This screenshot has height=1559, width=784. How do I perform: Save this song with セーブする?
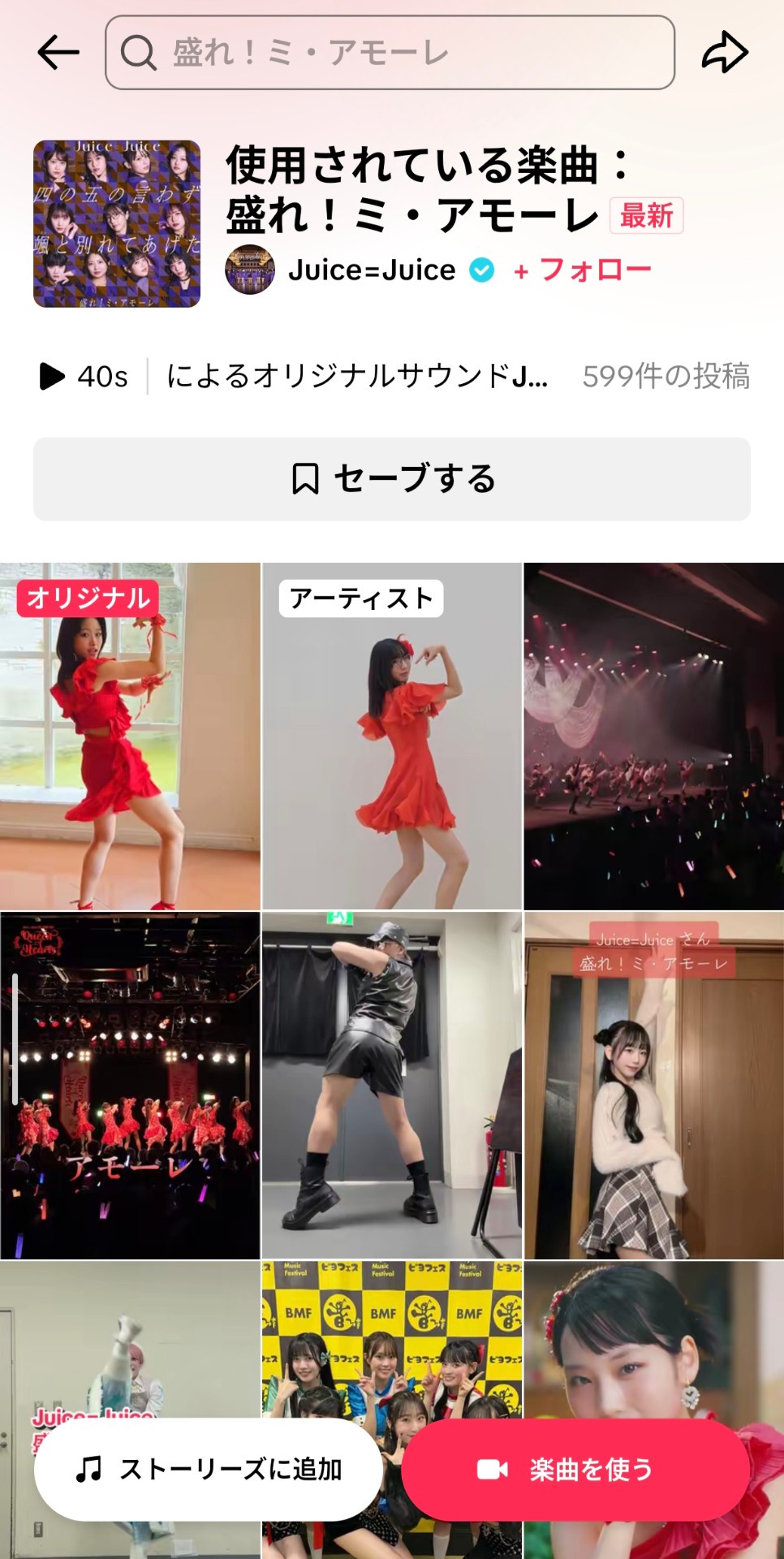pos(392,479)
